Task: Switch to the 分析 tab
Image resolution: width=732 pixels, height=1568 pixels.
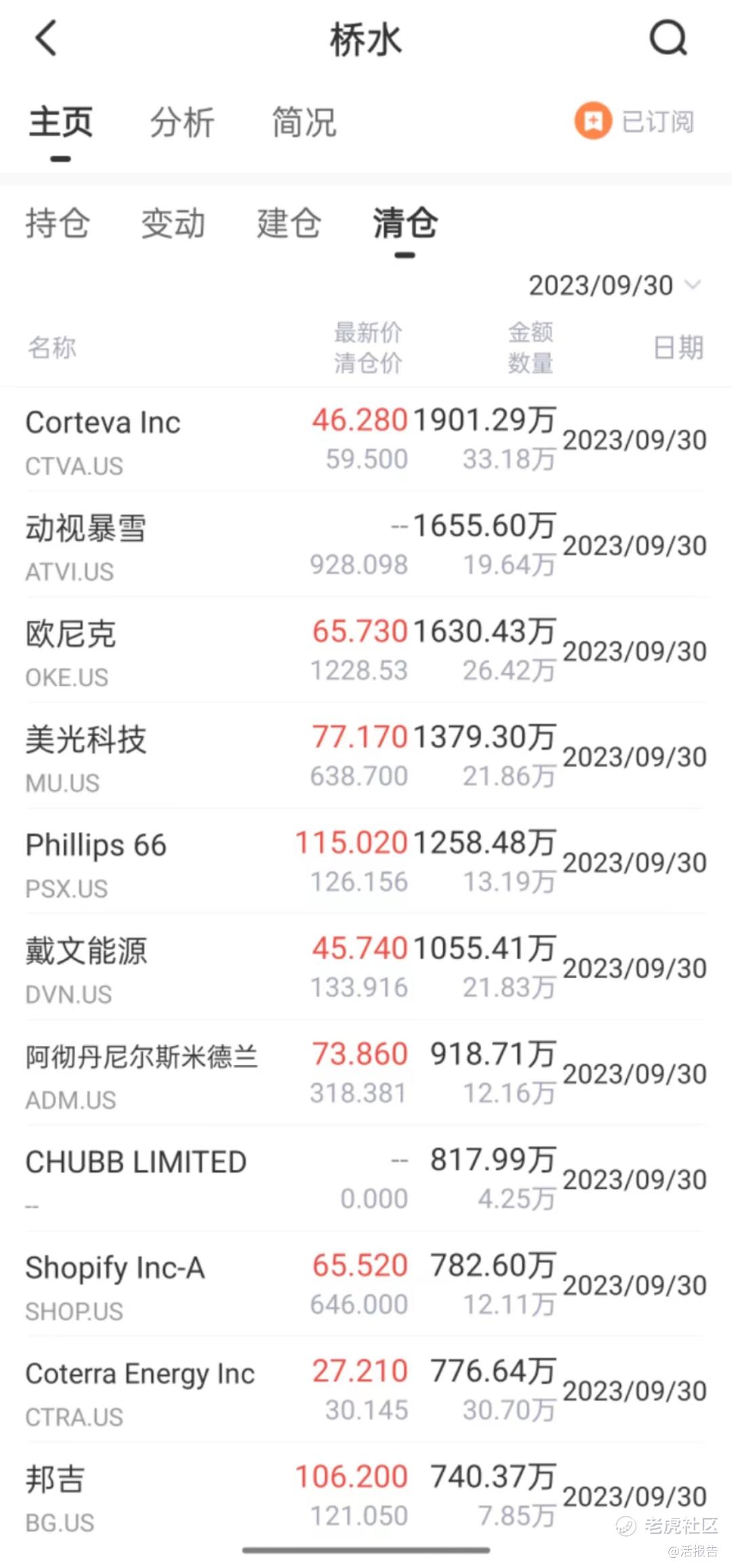Action: coord(182,123)
